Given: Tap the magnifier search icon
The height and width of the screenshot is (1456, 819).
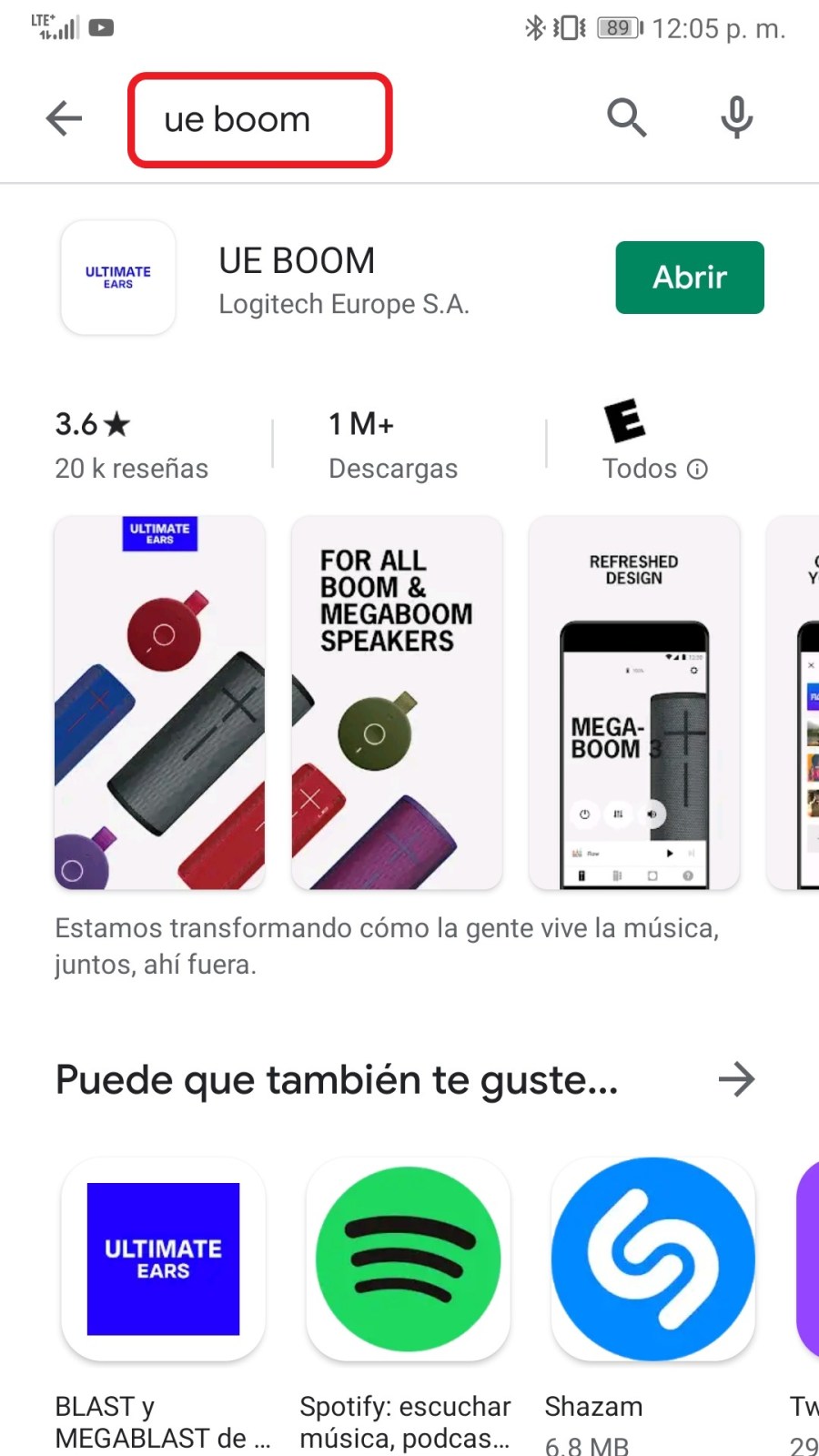Looking at the screenshot, I should click(626, 118).
